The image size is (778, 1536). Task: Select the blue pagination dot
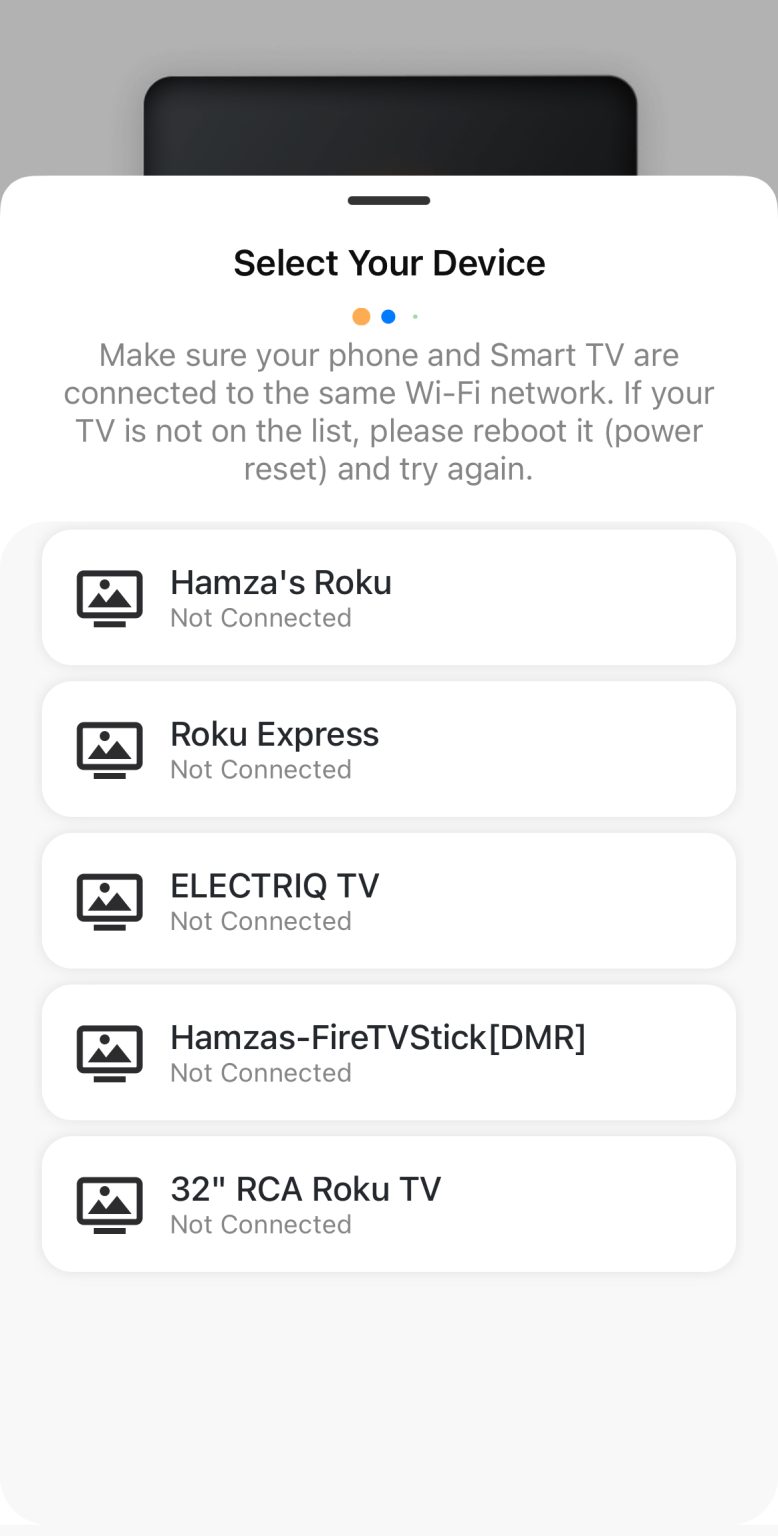coord(388,316)
